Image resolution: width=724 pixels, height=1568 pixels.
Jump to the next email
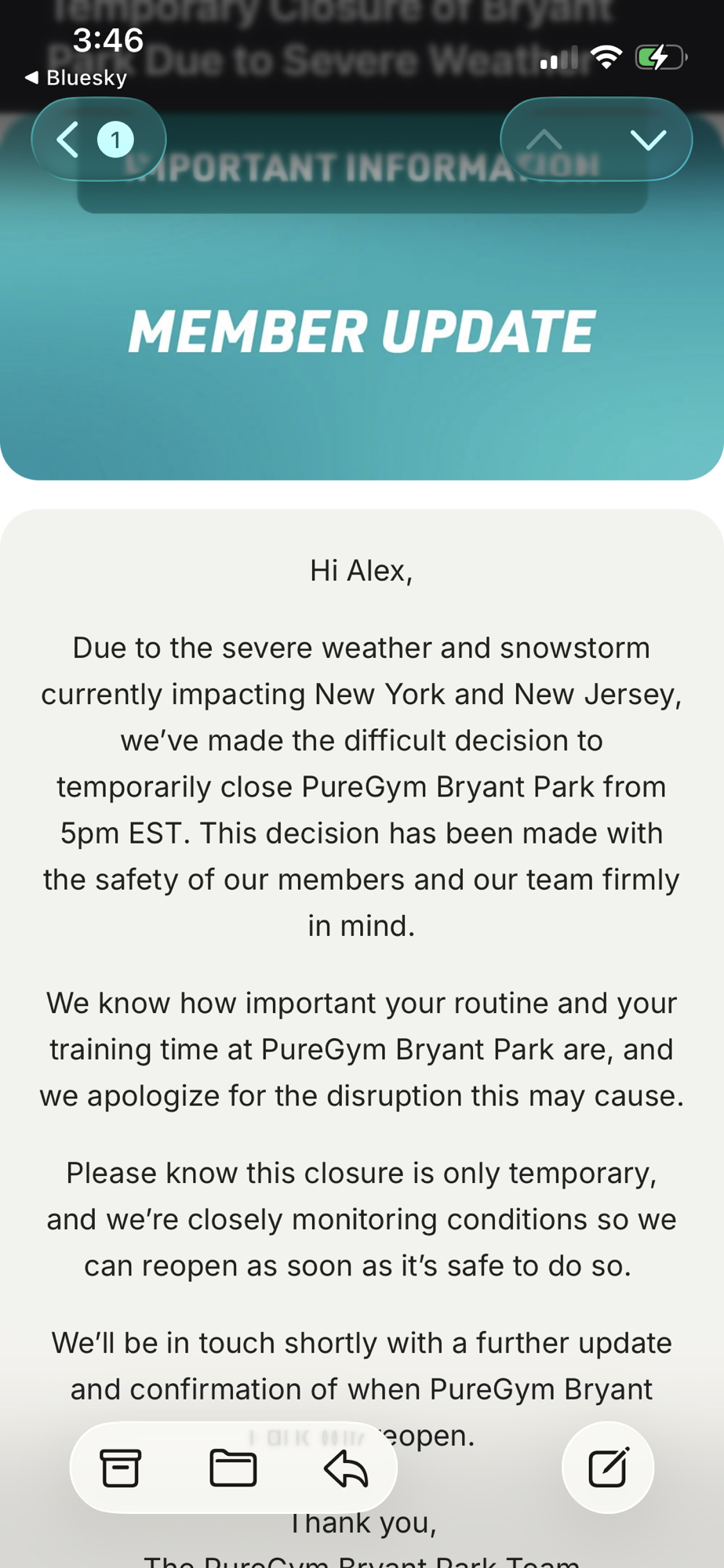click(648, 140)
